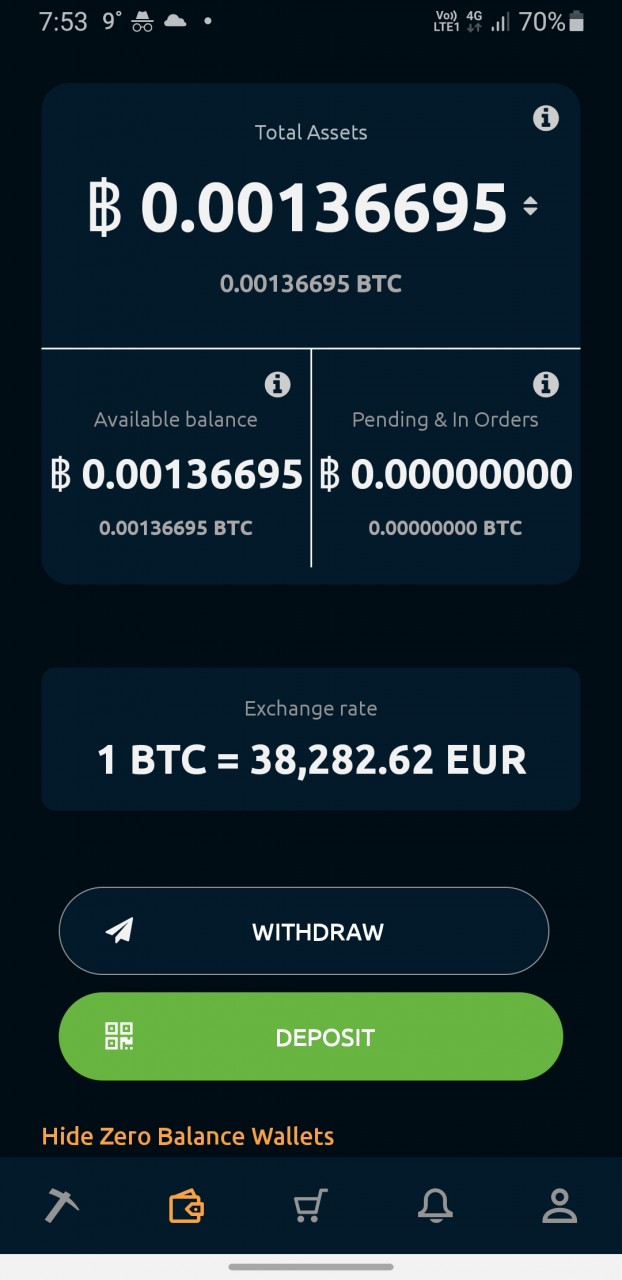Open the marketplace cart tab

click(310, 1206)
